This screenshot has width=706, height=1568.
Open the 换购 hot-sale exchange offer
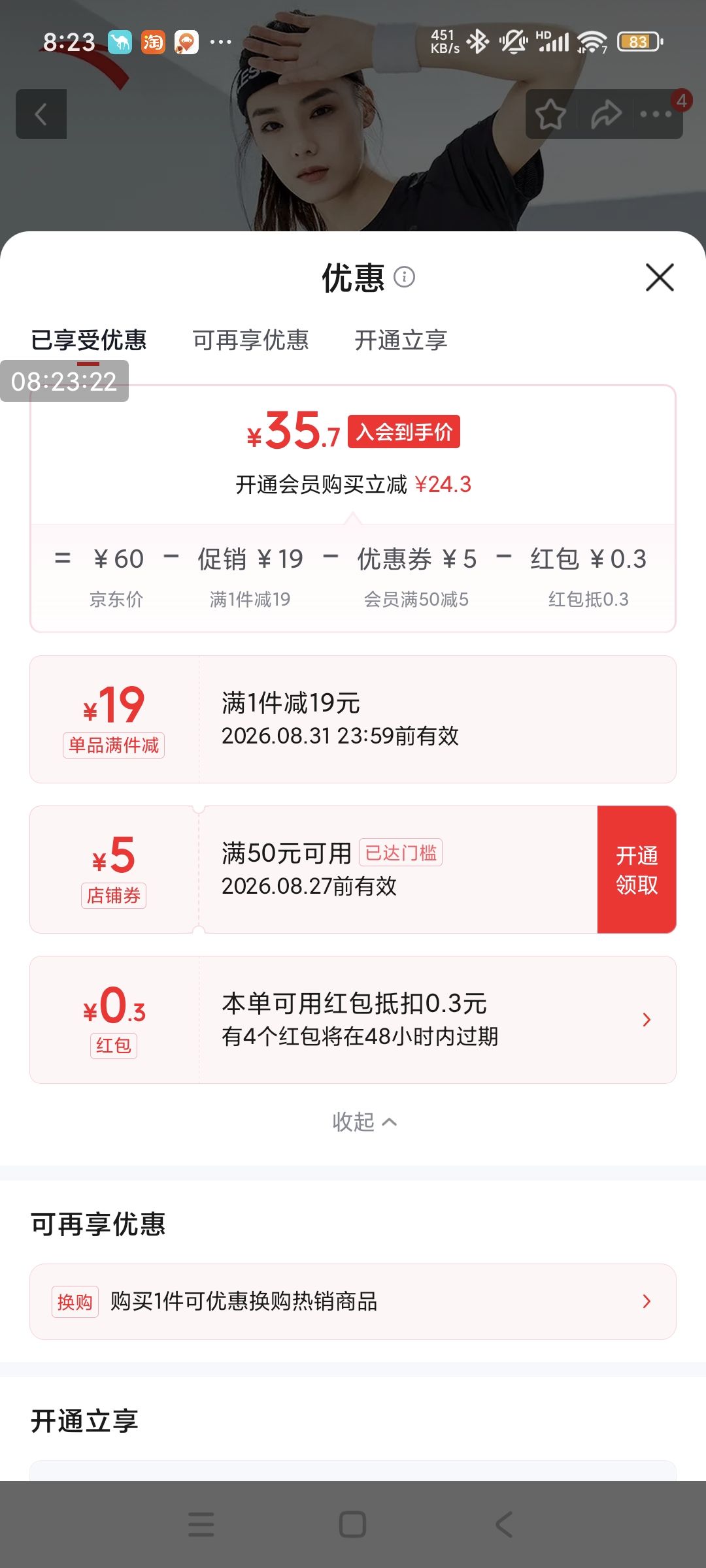[x=353, y=1301]
